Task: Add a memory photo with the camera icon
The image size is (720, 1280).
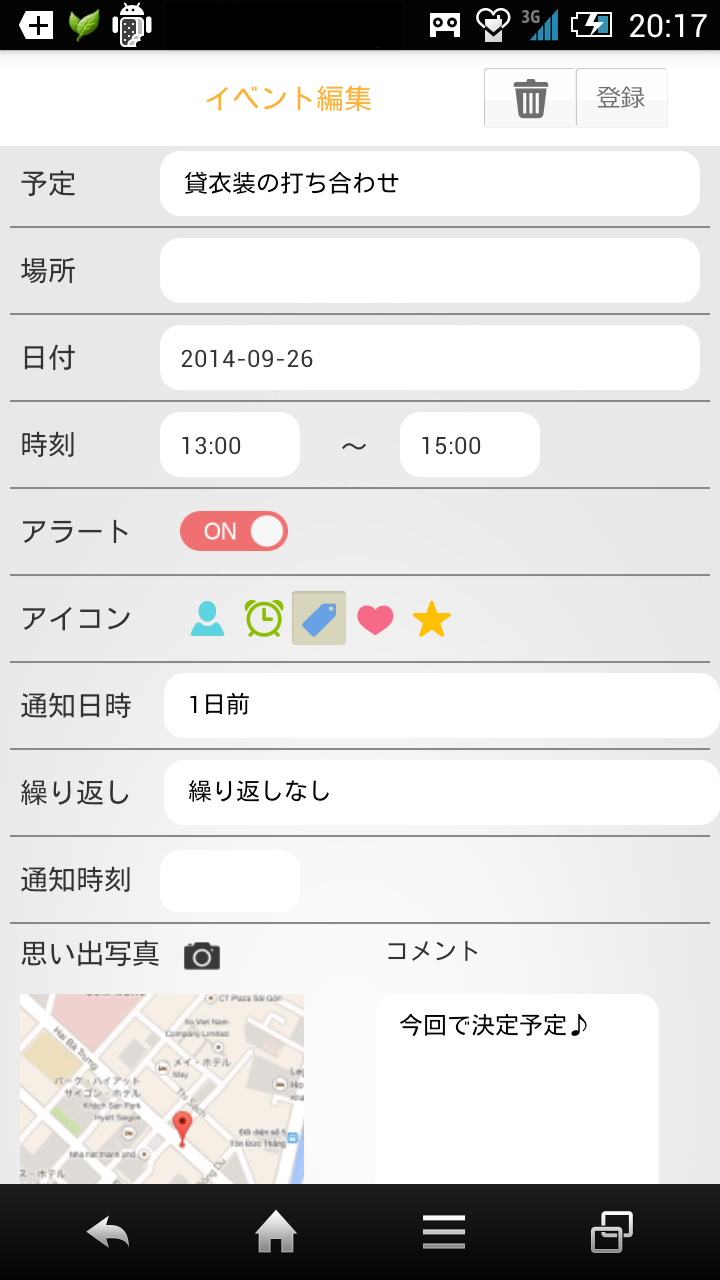Action: pyautogui.click(x=202, y=956)
